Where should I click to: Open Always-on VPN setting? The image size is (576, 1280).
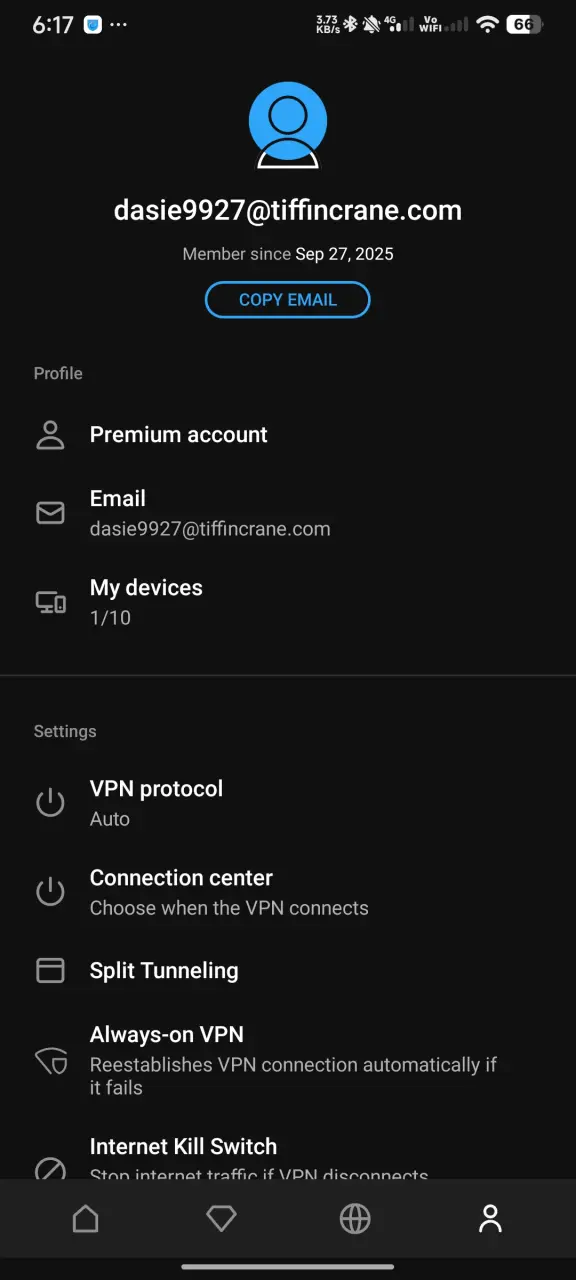(x=288, y=1060)
